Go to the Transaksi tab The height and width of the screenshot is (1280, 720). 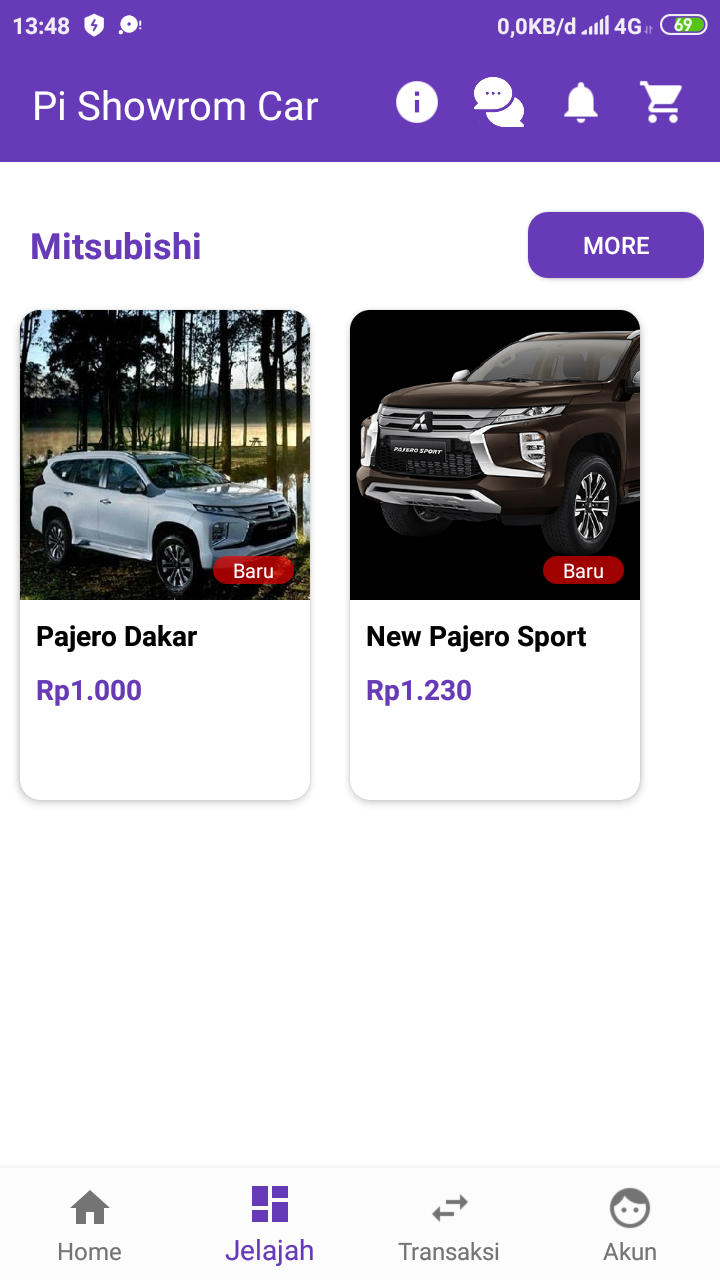coord(449,1225)
